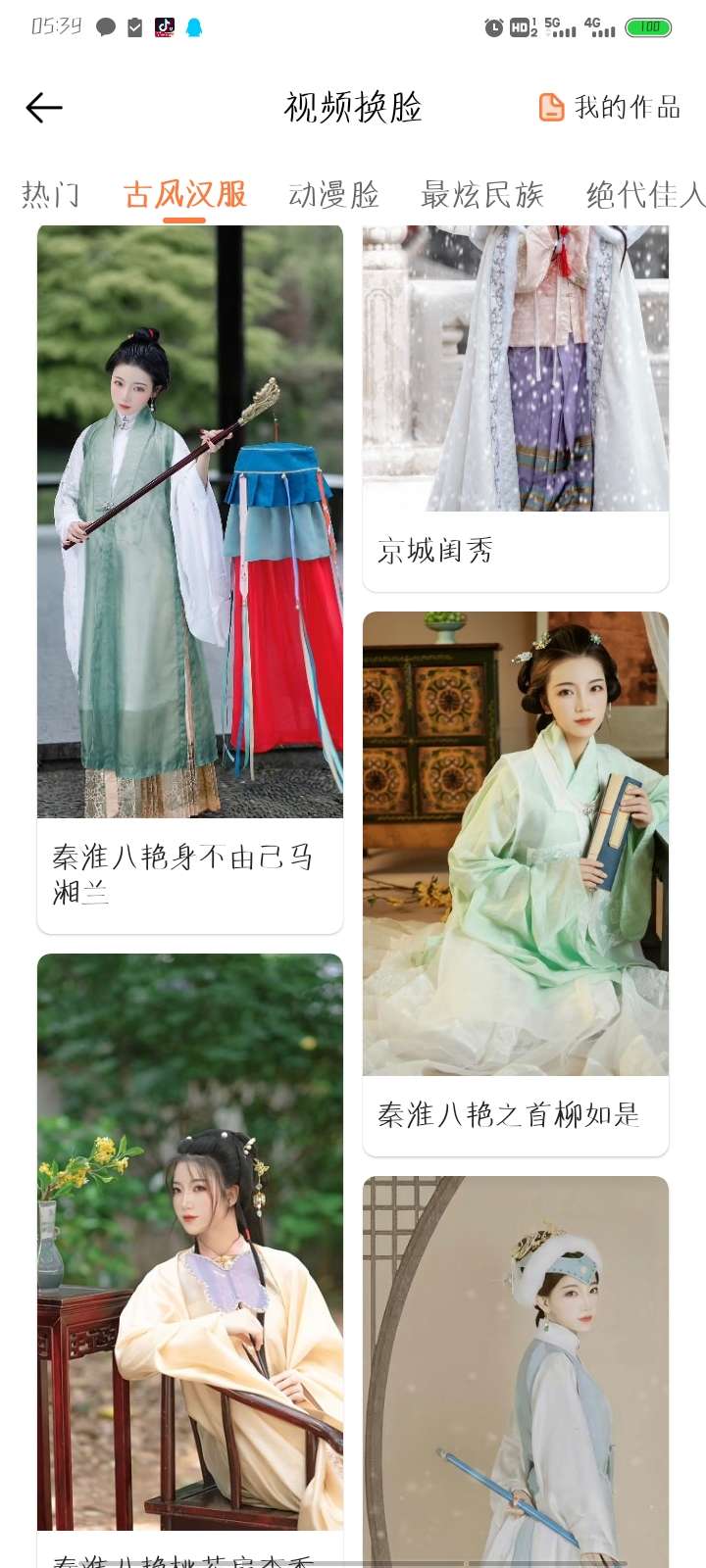Switch to the 热门 tab
The width and height of the screenshot is (706, 1568).
coord(50,195)
